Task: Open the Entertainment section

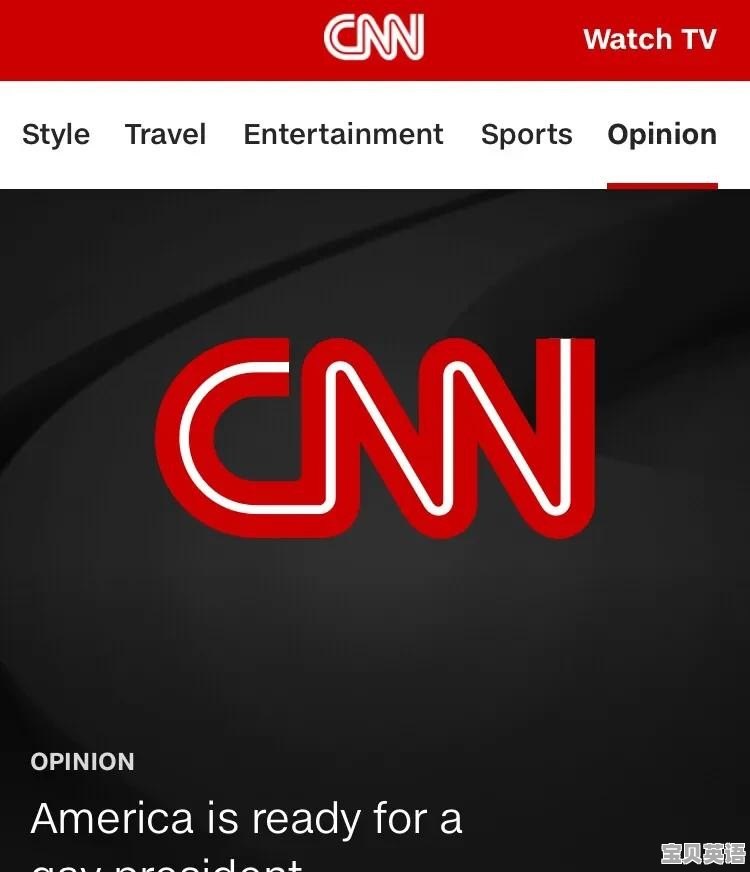Action: 343,134
